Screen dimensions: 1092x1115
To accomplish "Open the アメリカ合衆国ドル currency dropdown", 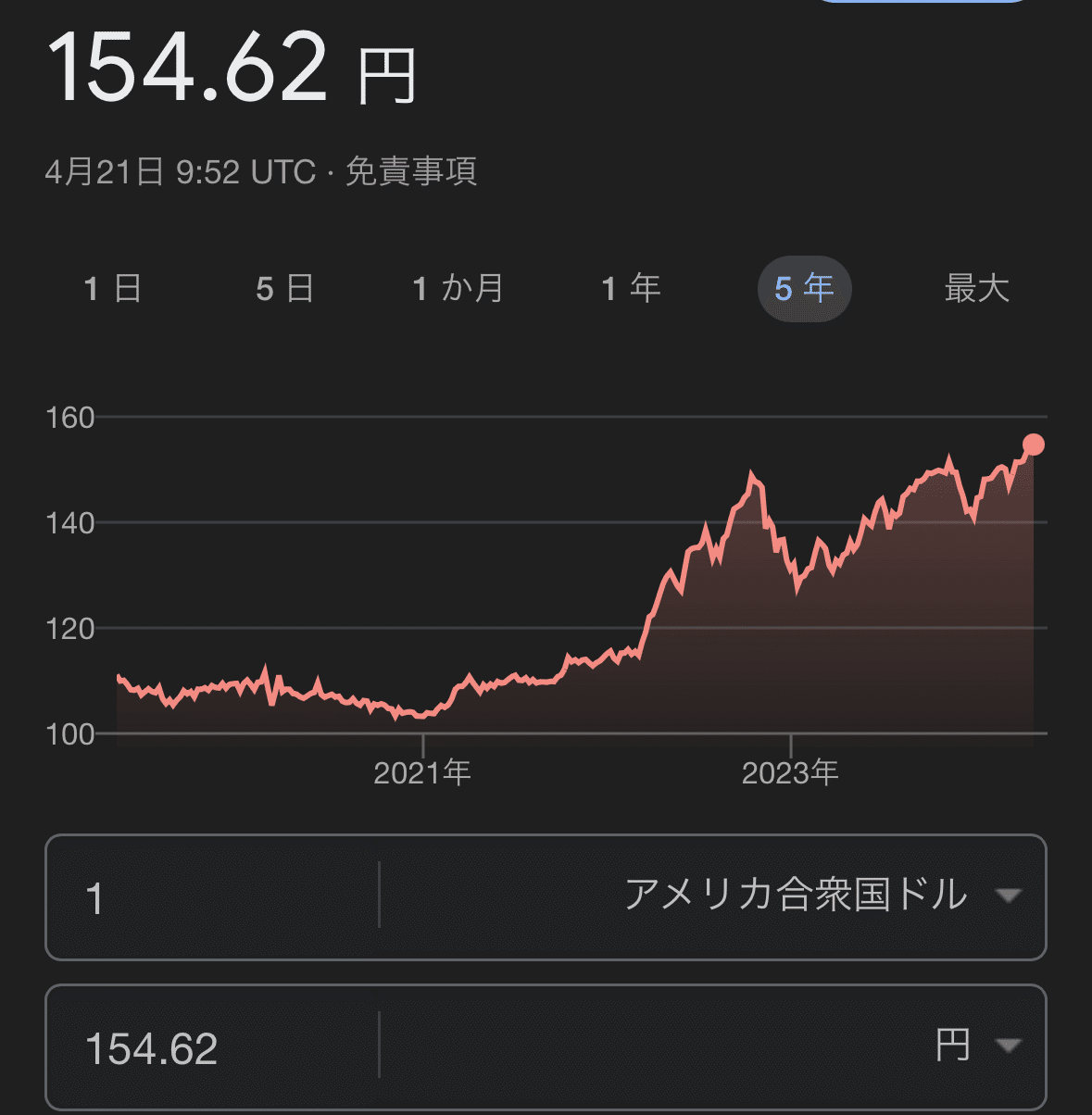I will pos(820,896).
